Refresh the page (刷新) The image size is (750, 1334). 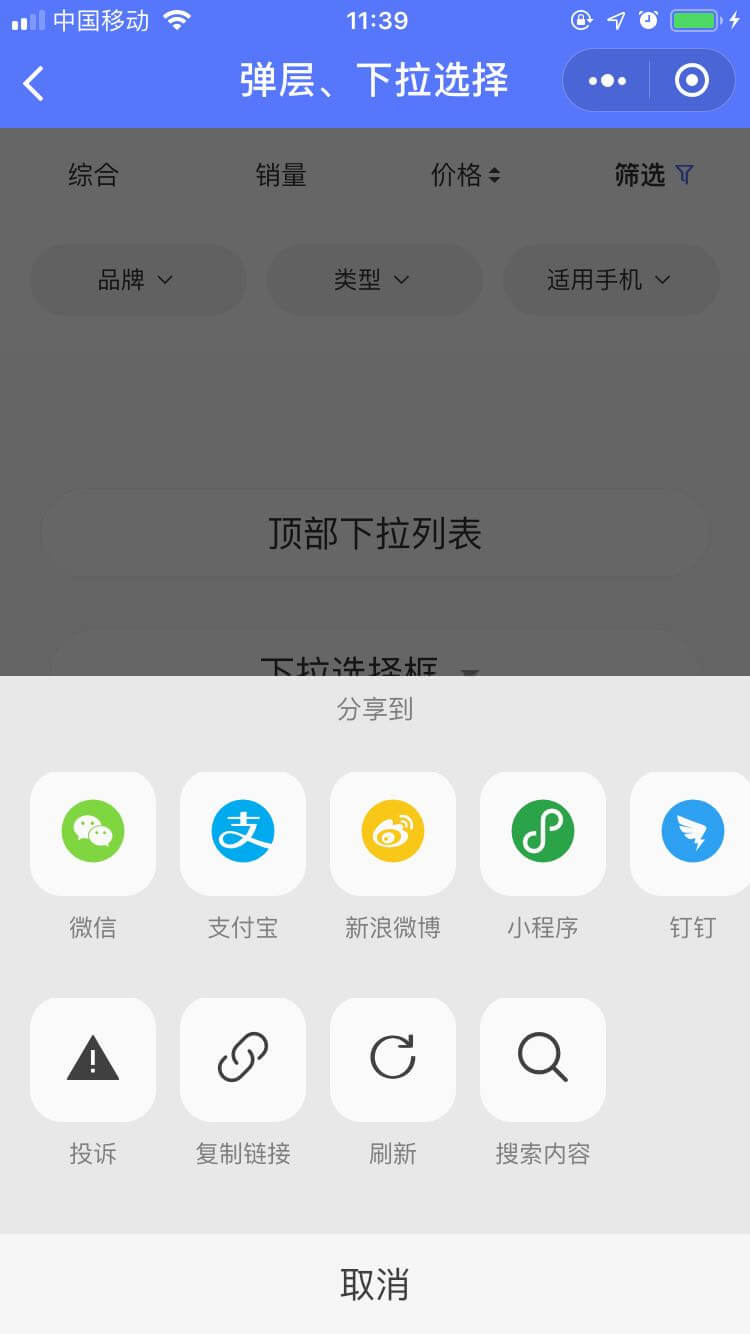(393, 1058)
